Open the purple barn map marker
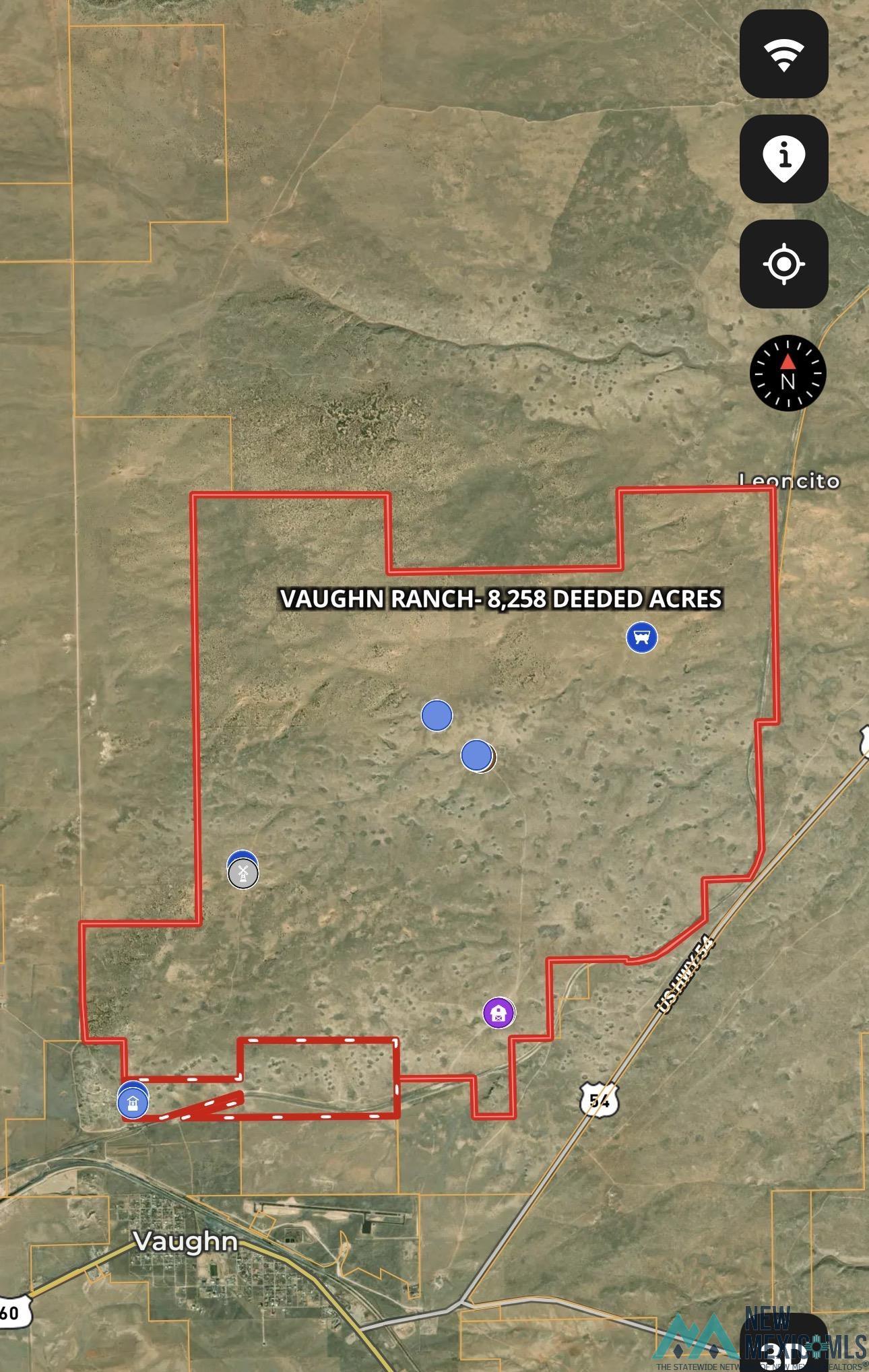This screenshot has width=869, height=1372. click(x=498, y=1013)
